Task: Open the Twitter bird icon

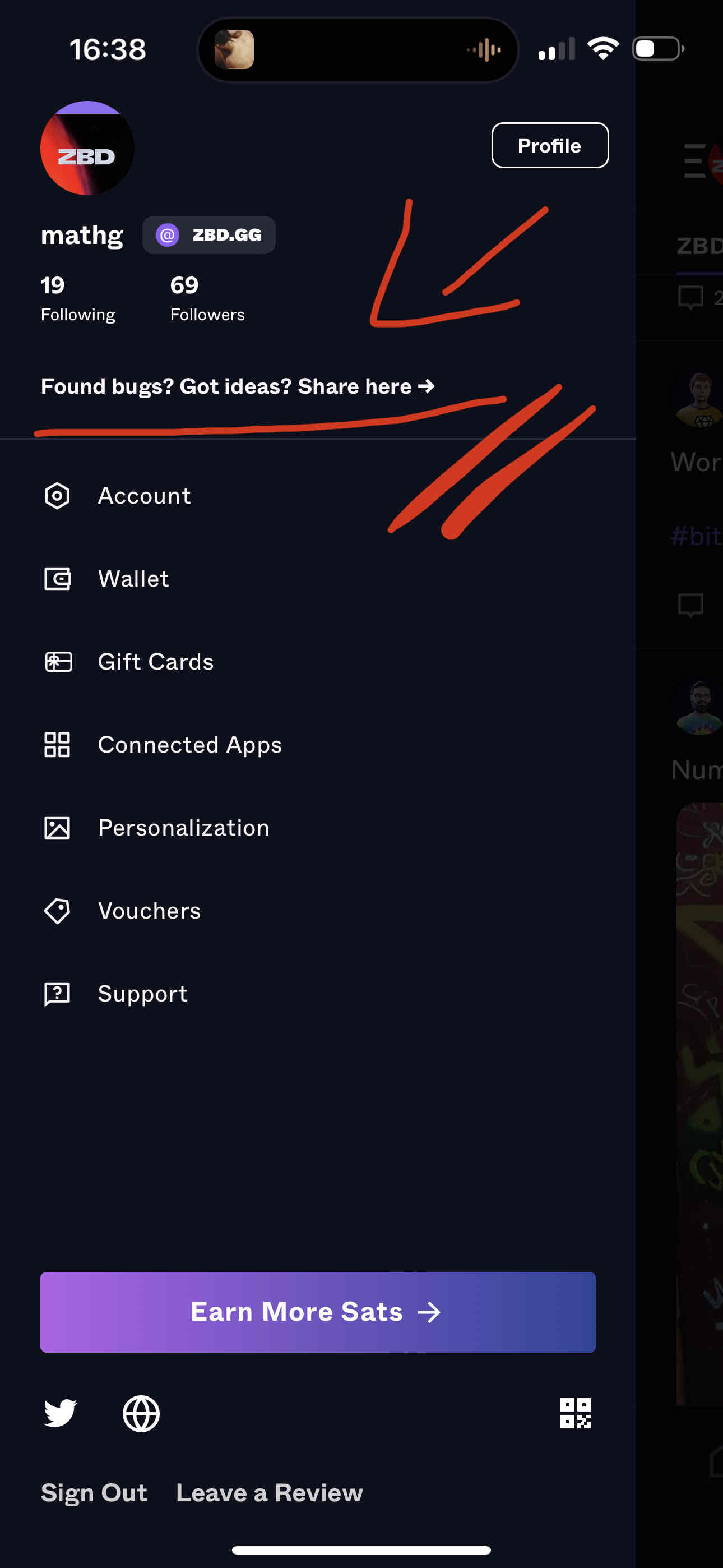Action: click(x=59, y=1413)
